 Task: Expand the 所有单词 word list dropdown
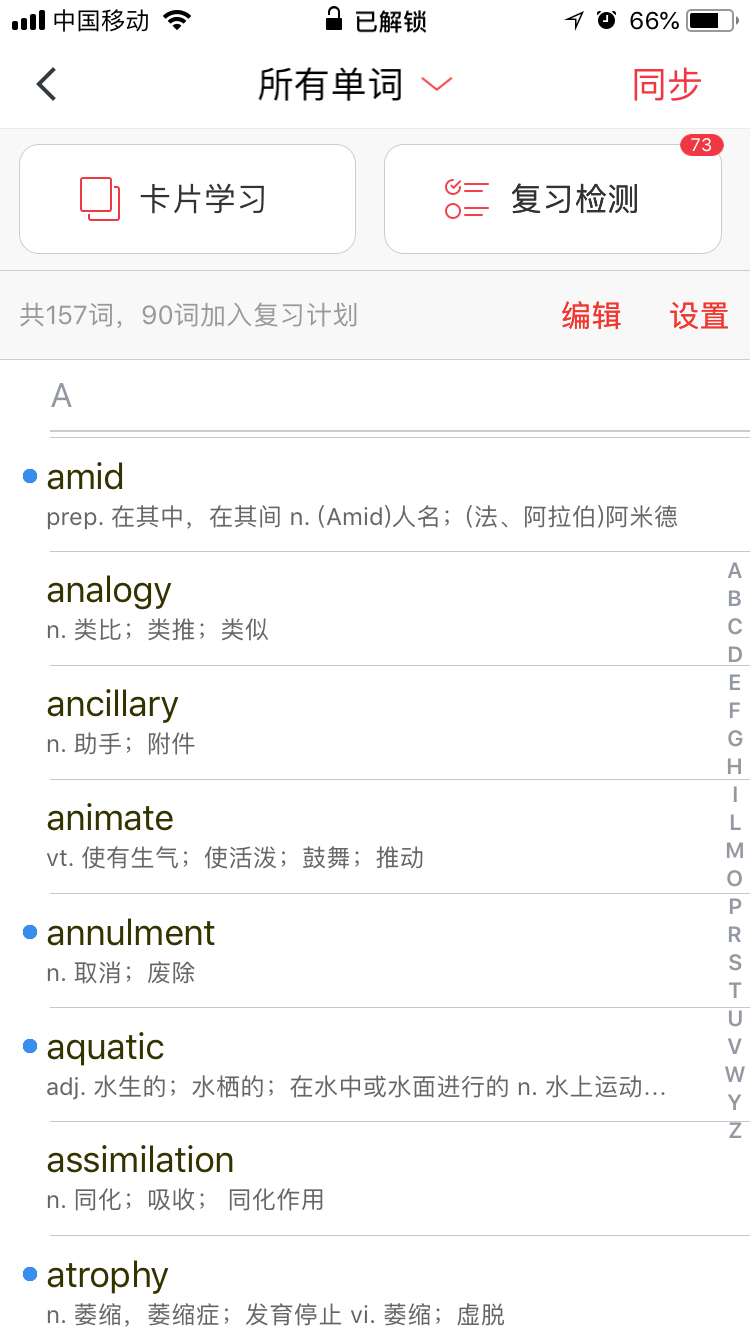(354, 85)
